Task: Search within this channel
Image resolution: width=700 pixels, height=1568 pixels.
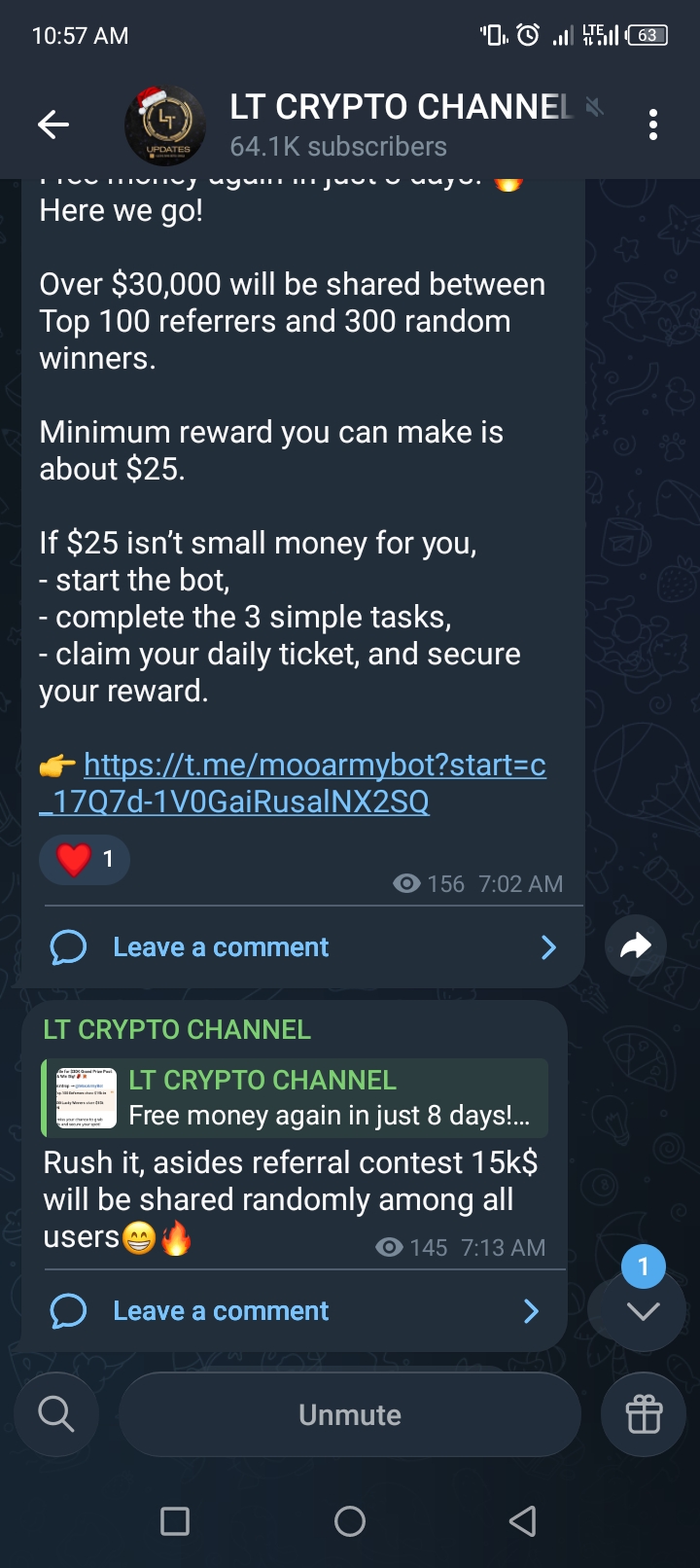Action: coord(56,1414)
